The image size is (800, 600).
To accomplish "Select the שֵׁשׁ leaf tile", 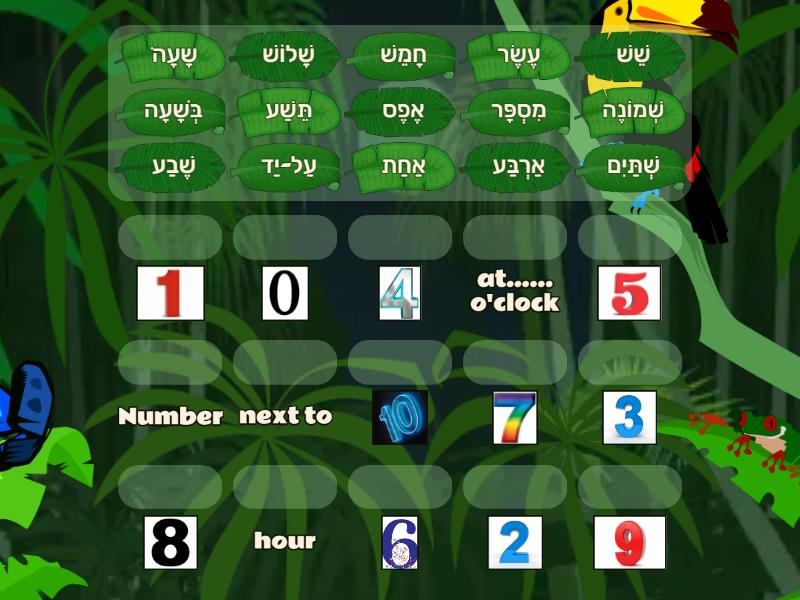I will click(632, 56).
